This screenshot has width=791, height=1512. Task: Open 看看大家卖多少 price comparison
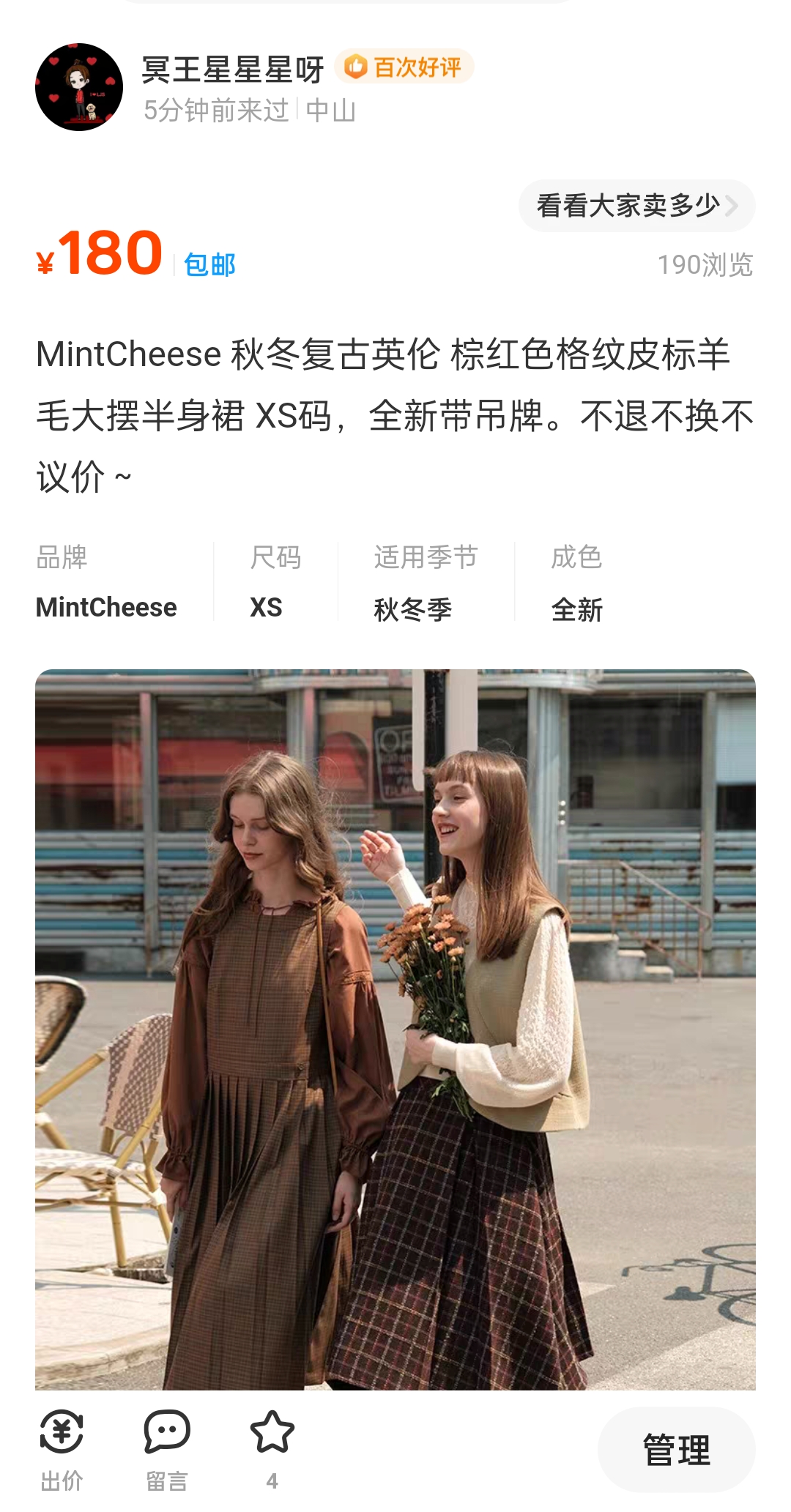pos(636,206)
